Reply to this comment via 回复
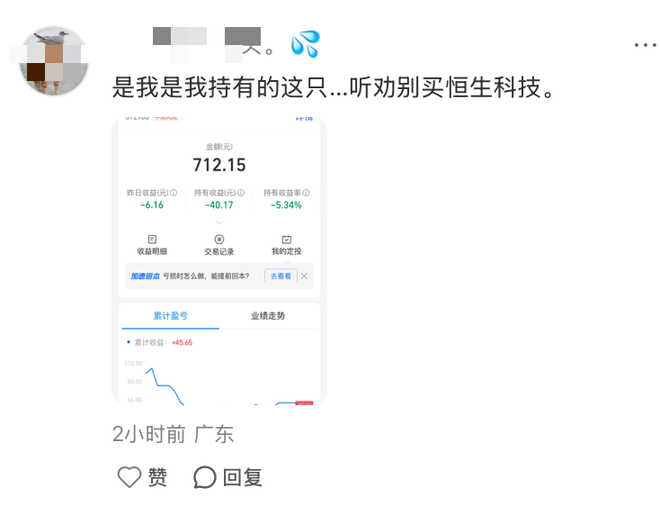The height and width of the screenshot is (506, 660). coord(228,477)
